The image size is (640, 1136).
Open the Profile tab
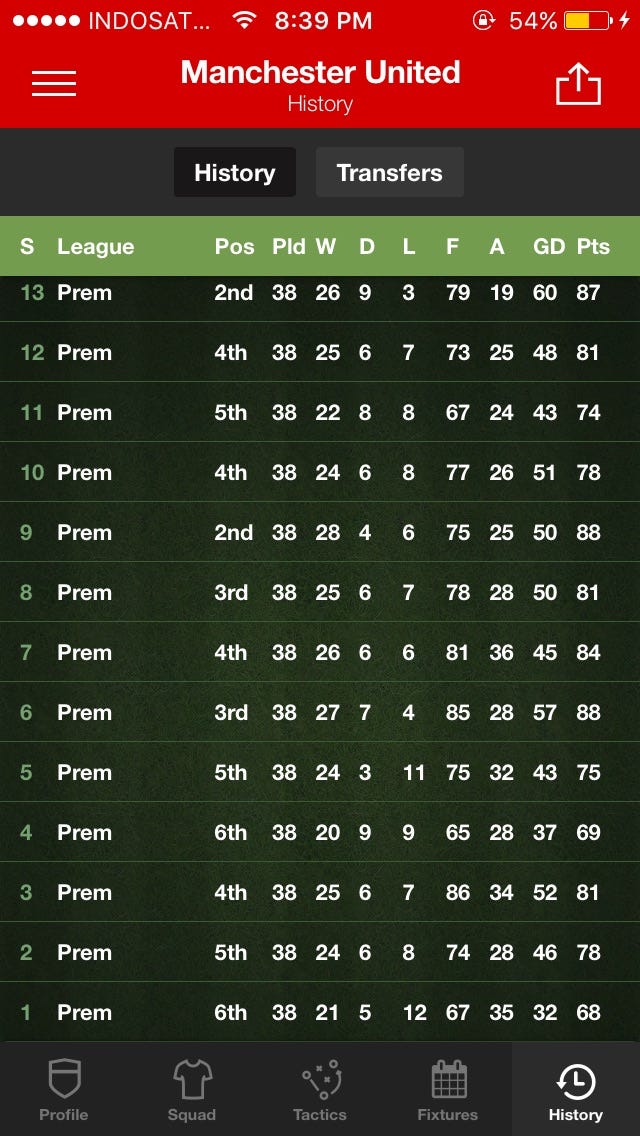pos(64,1090)
